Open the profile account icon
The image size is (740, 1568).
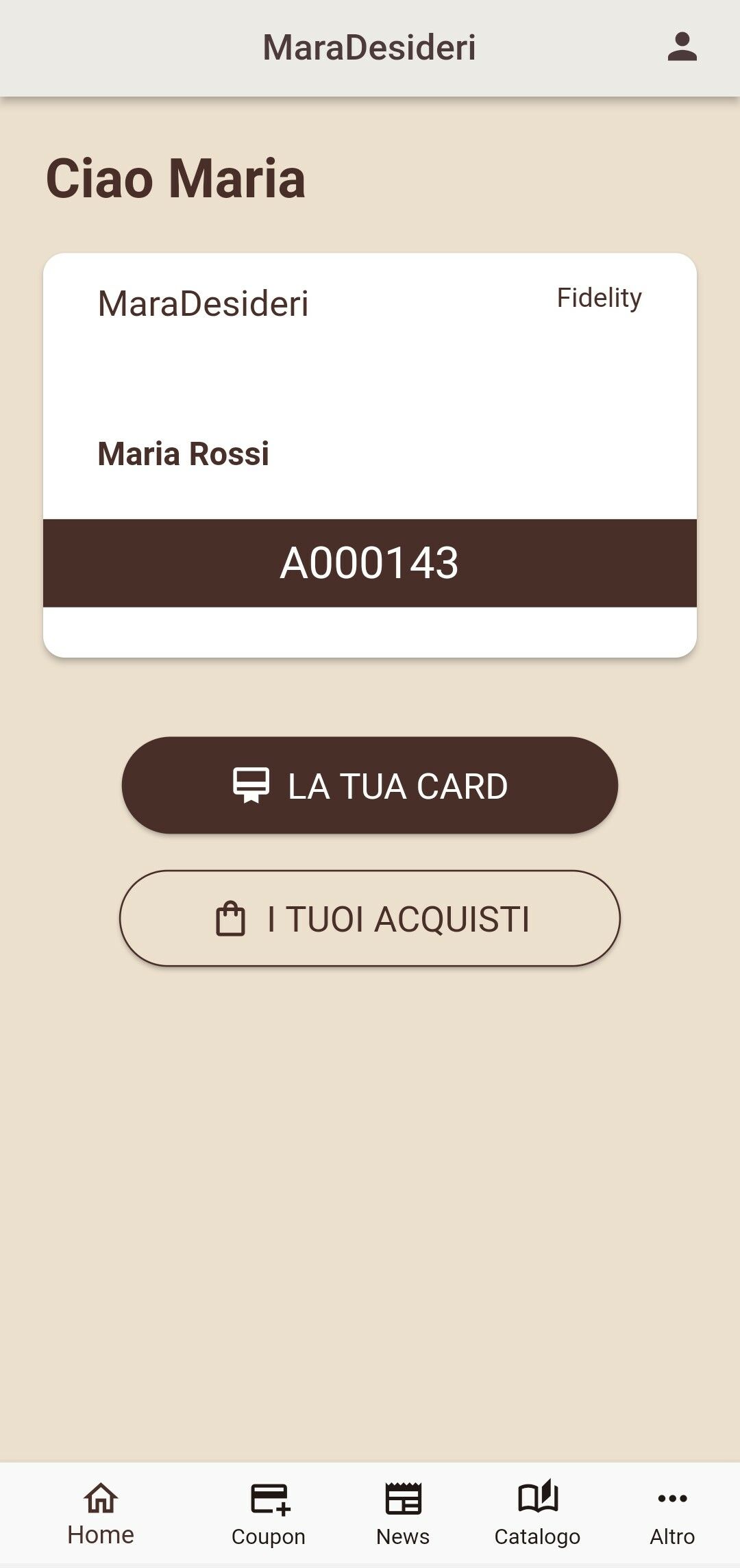click(682, 47)
